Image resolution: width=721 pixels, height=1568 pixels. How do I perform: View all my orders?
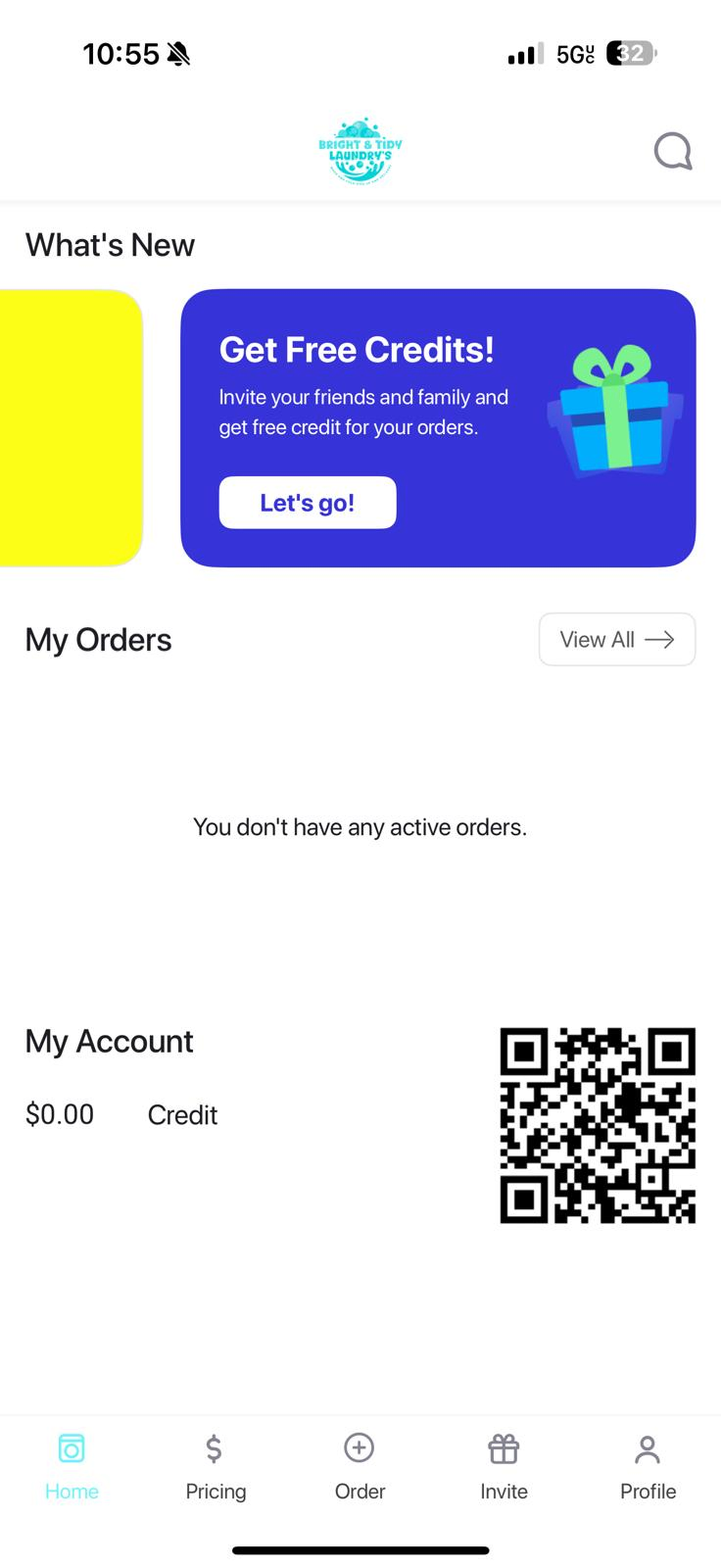[617, 639]
